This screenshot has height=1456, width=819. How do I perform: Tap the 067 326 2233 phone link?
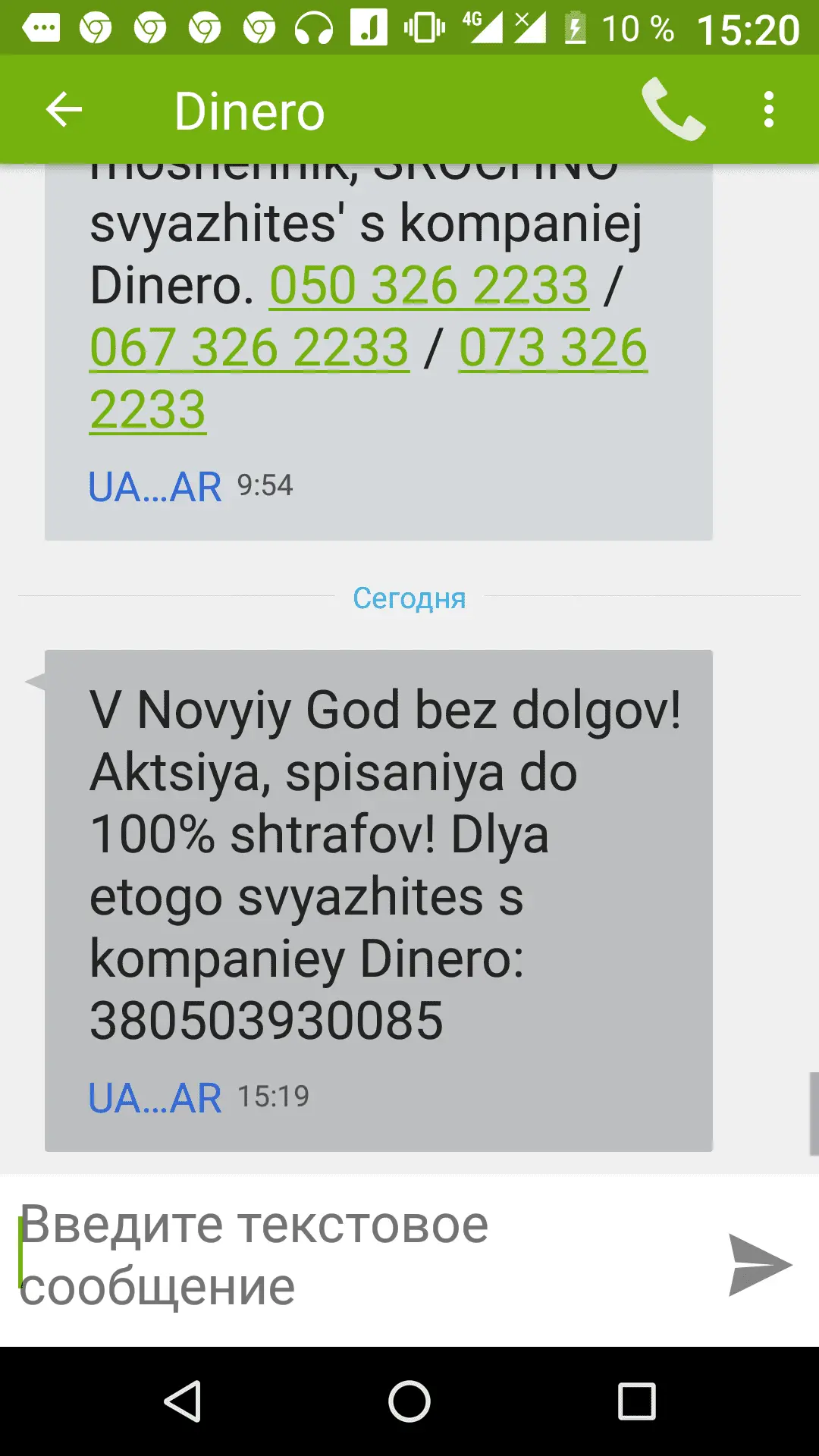(249, 348)
